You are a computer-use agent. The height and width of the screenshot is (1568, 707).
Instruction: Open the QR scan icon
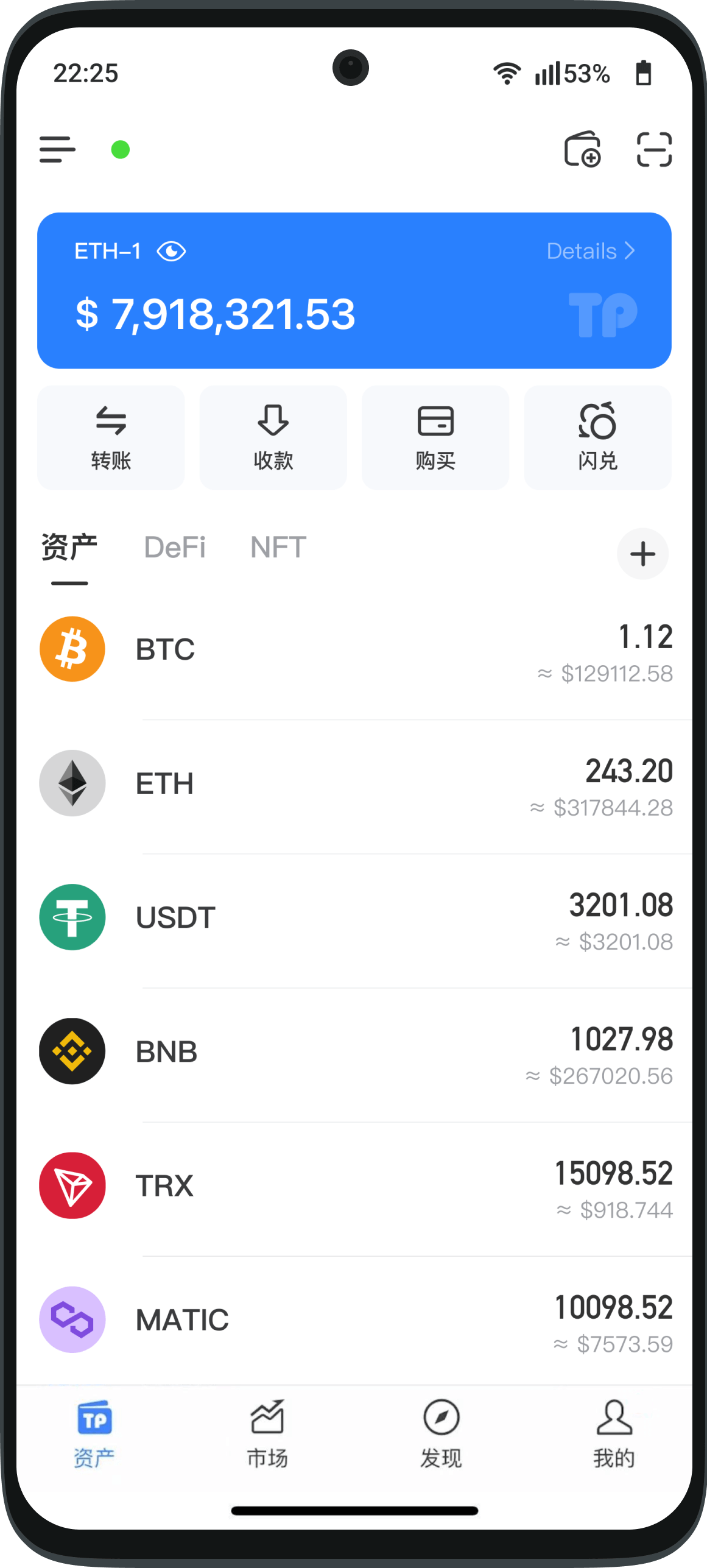[654, 150]
